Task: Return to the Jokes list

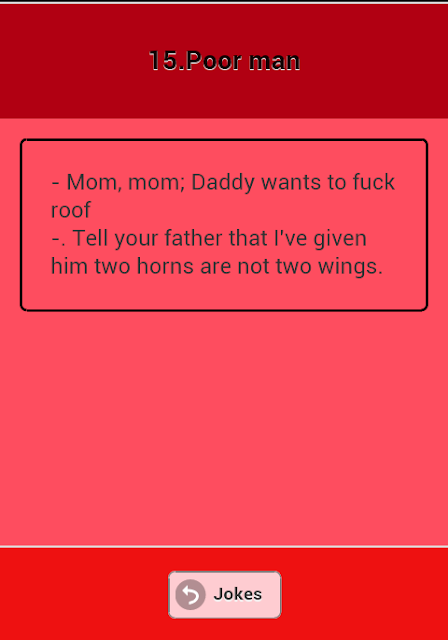Action: (x=224, y=594)
